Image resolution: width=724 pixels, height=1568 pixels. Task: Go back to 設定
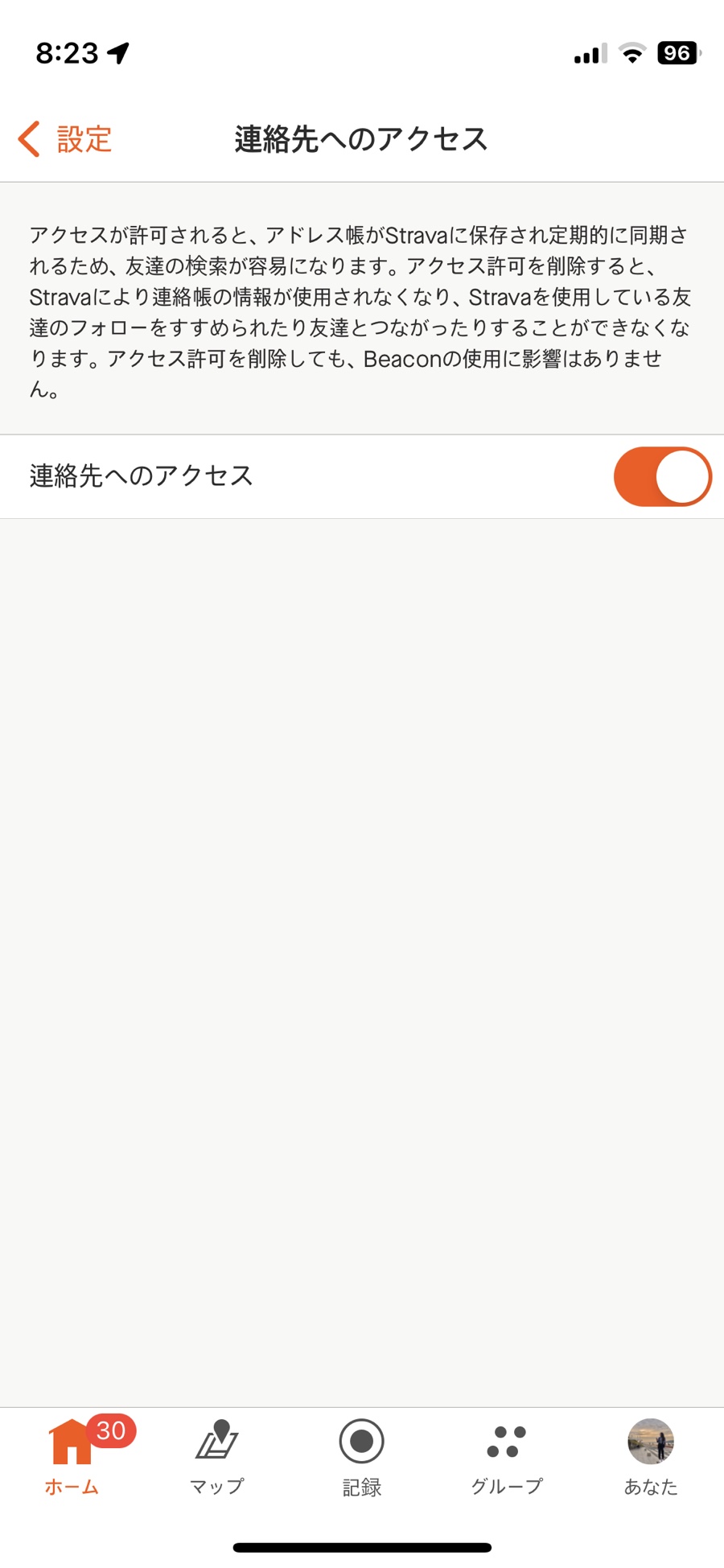(x=64, y=139)
